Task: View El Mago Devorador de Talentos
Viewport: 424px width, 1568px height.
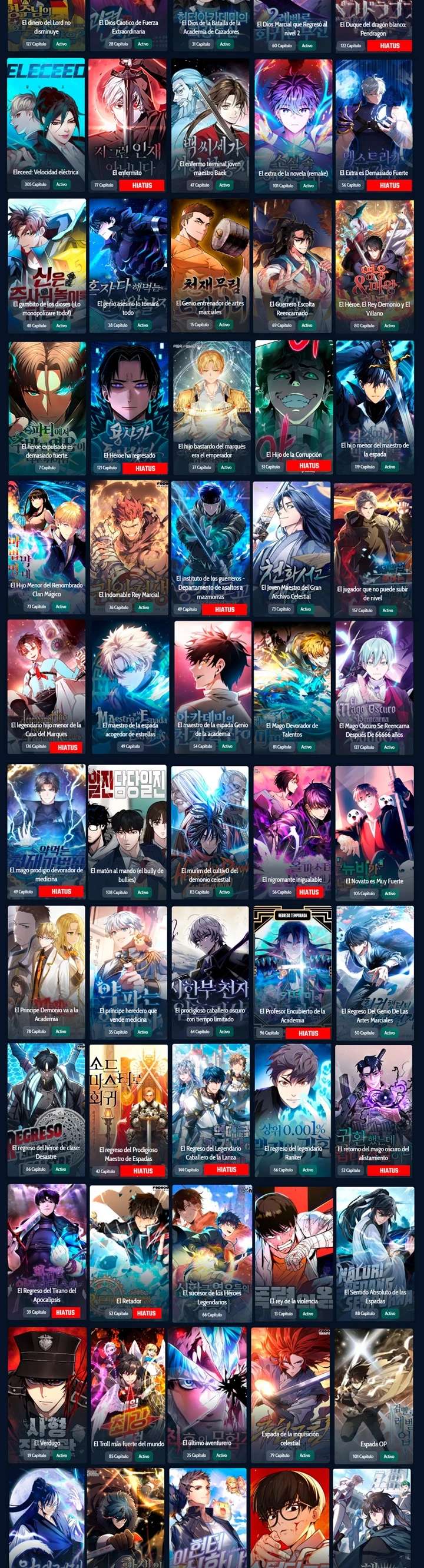Action: tap(293, 688)
